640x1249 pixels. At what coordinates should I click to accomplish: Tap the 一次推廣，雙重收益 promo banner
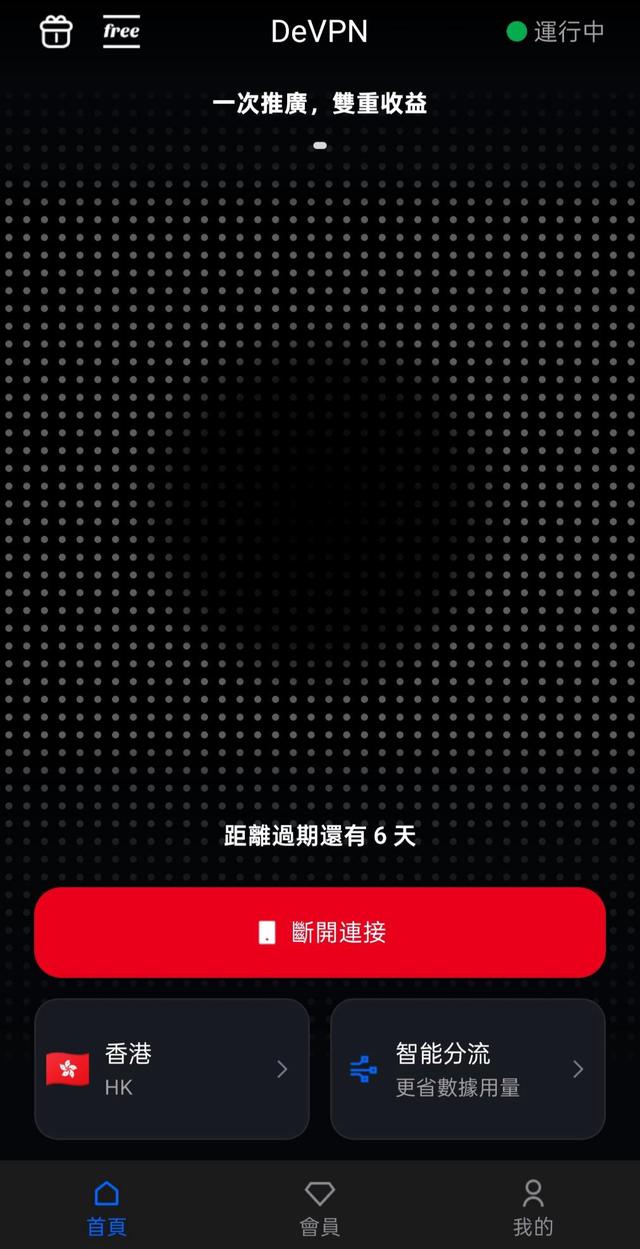coord(320,104)
